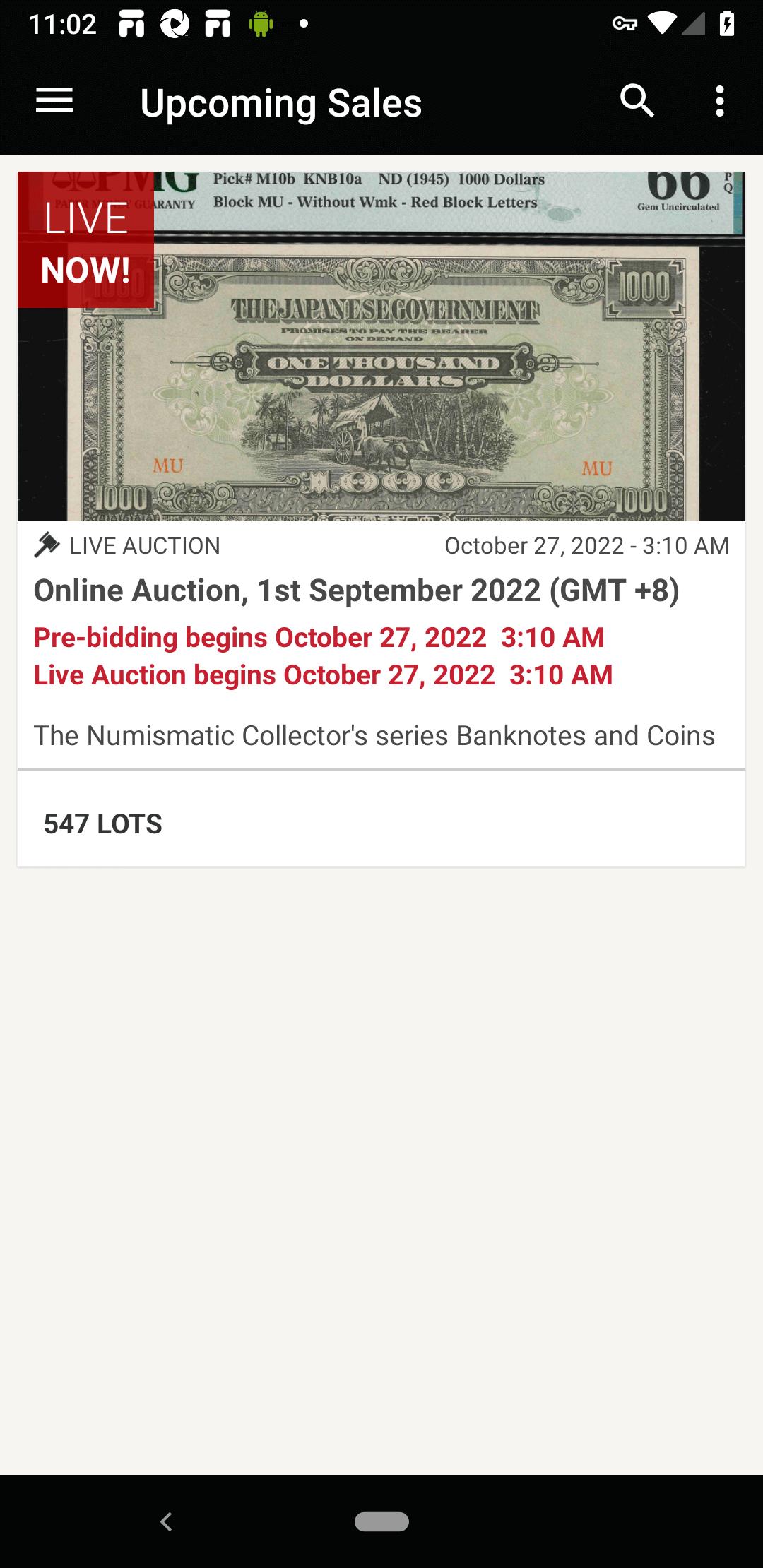The width and height of the screenshot is (763, 1568).
Task: Open search in the app bar
Action: [637, 101]
